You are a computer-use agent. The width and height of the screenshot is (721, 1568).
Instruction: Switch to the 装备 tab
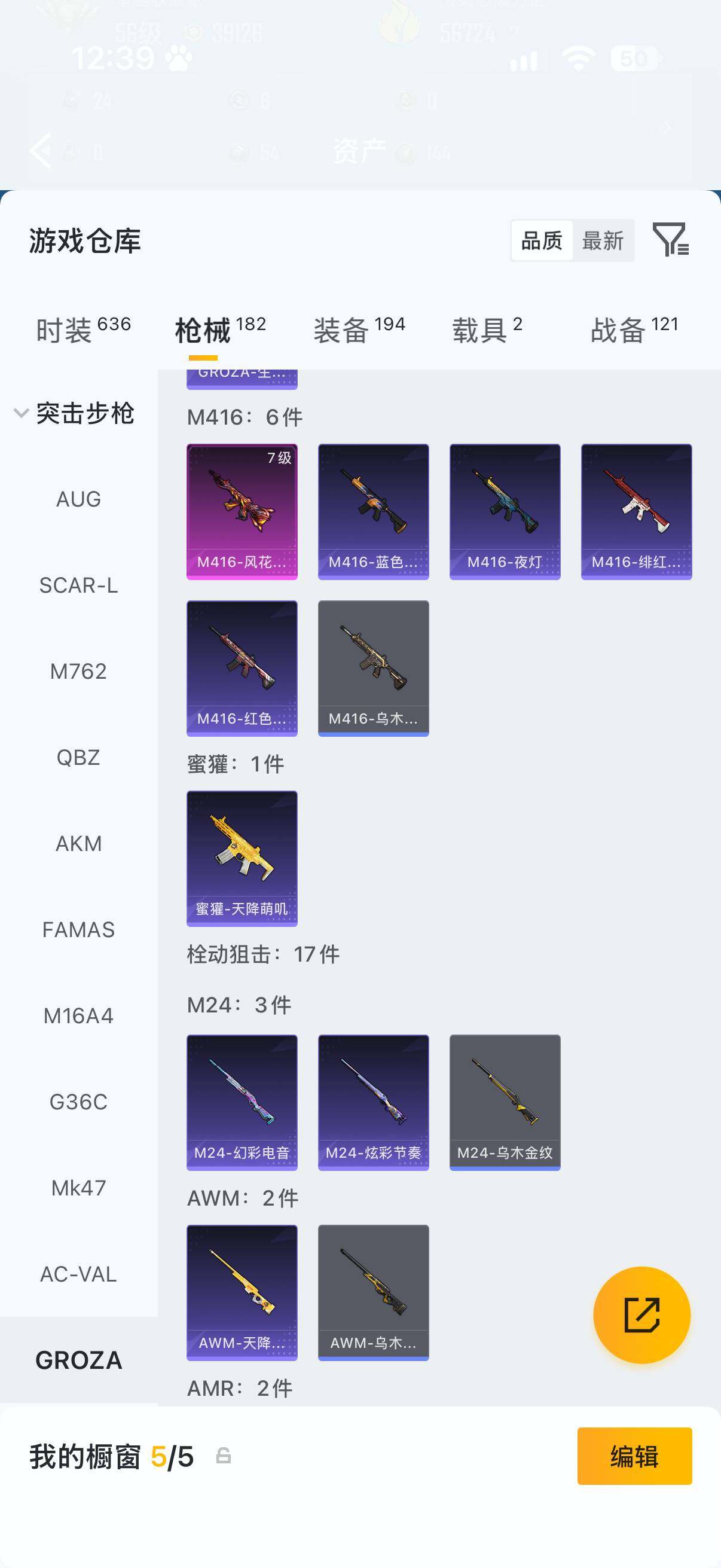point(359,330)
